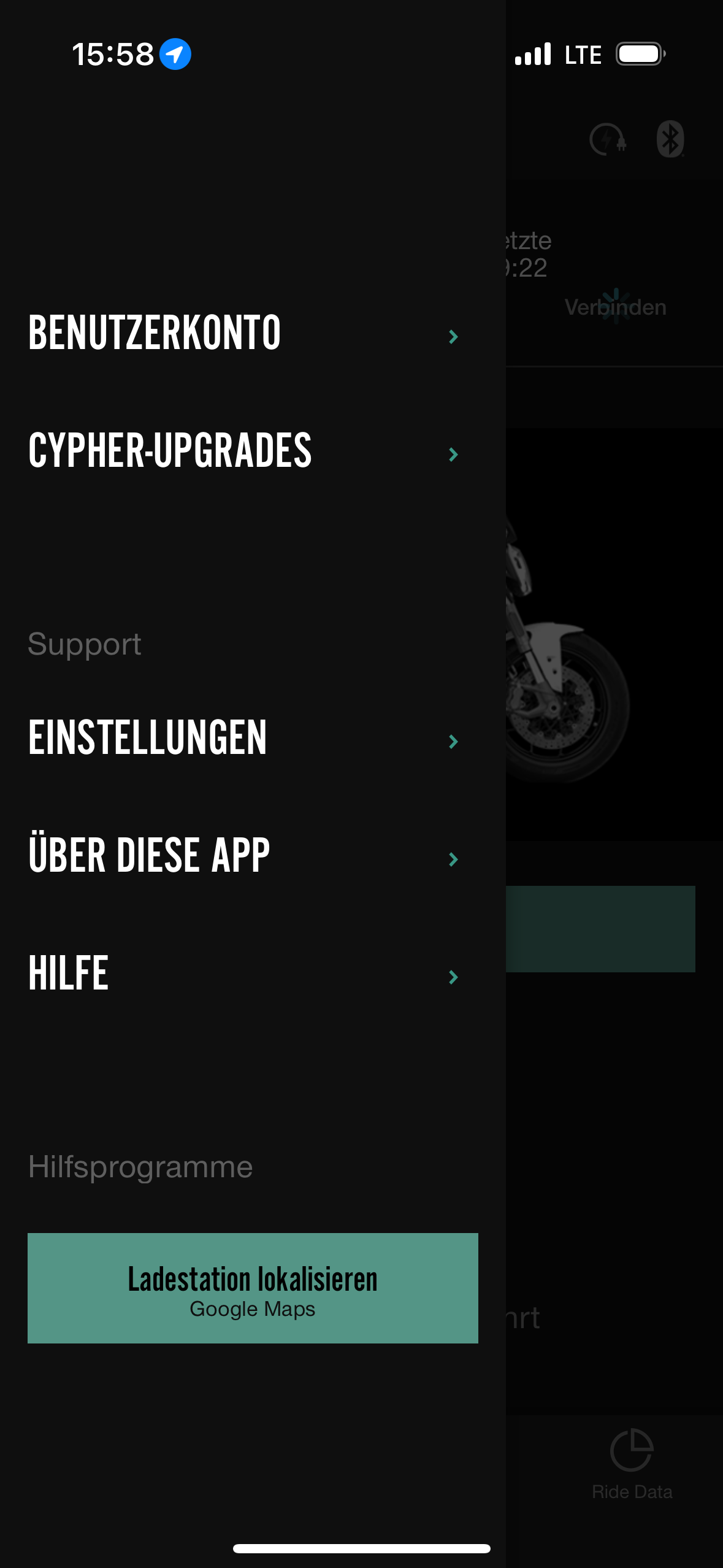Tap Ladestation lokalisieren Google Maps button

click(253, 1288)
